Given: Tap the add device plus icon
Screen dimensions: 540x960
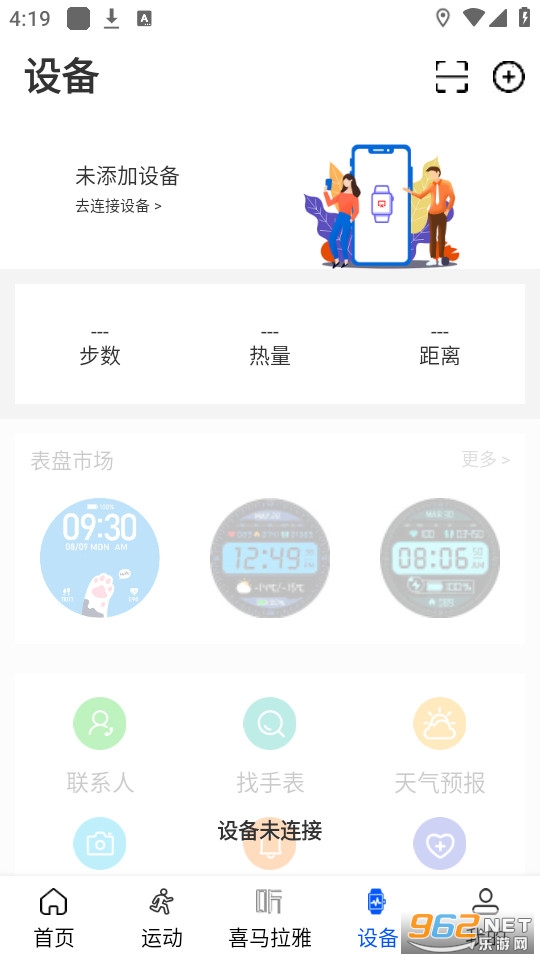Looking at the screenshot, I should click(x=509, y=77).
